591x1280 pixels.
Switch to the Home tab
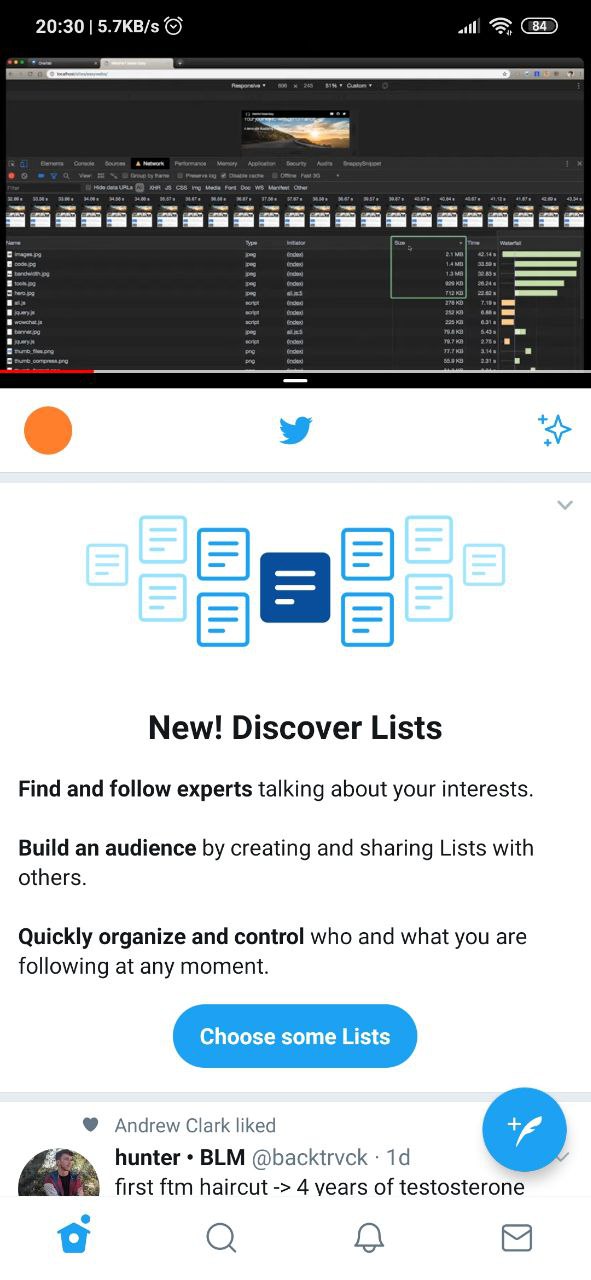click(x=74, y=1237)
